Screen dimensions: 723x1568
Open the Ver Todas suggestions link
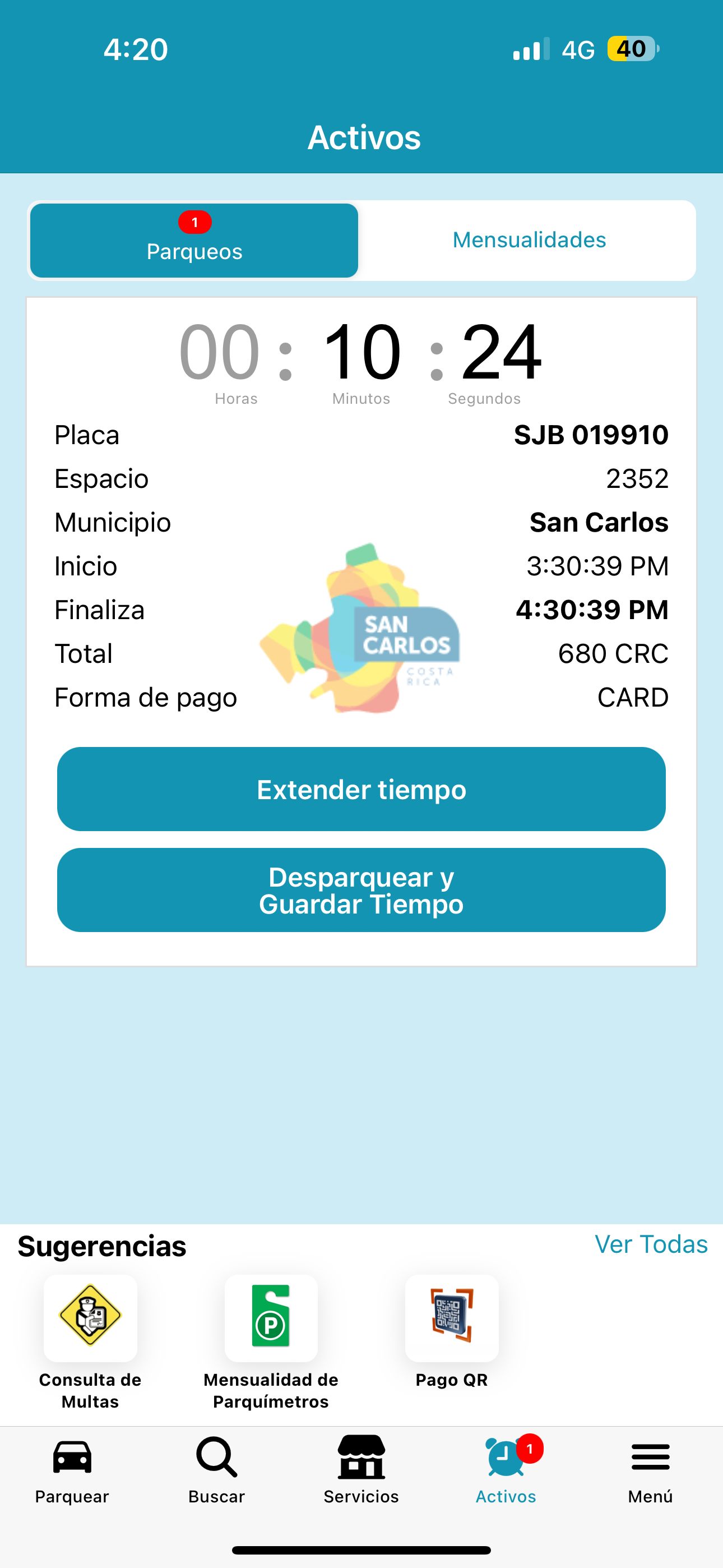pyautogui.click(x=651, y=1244)
